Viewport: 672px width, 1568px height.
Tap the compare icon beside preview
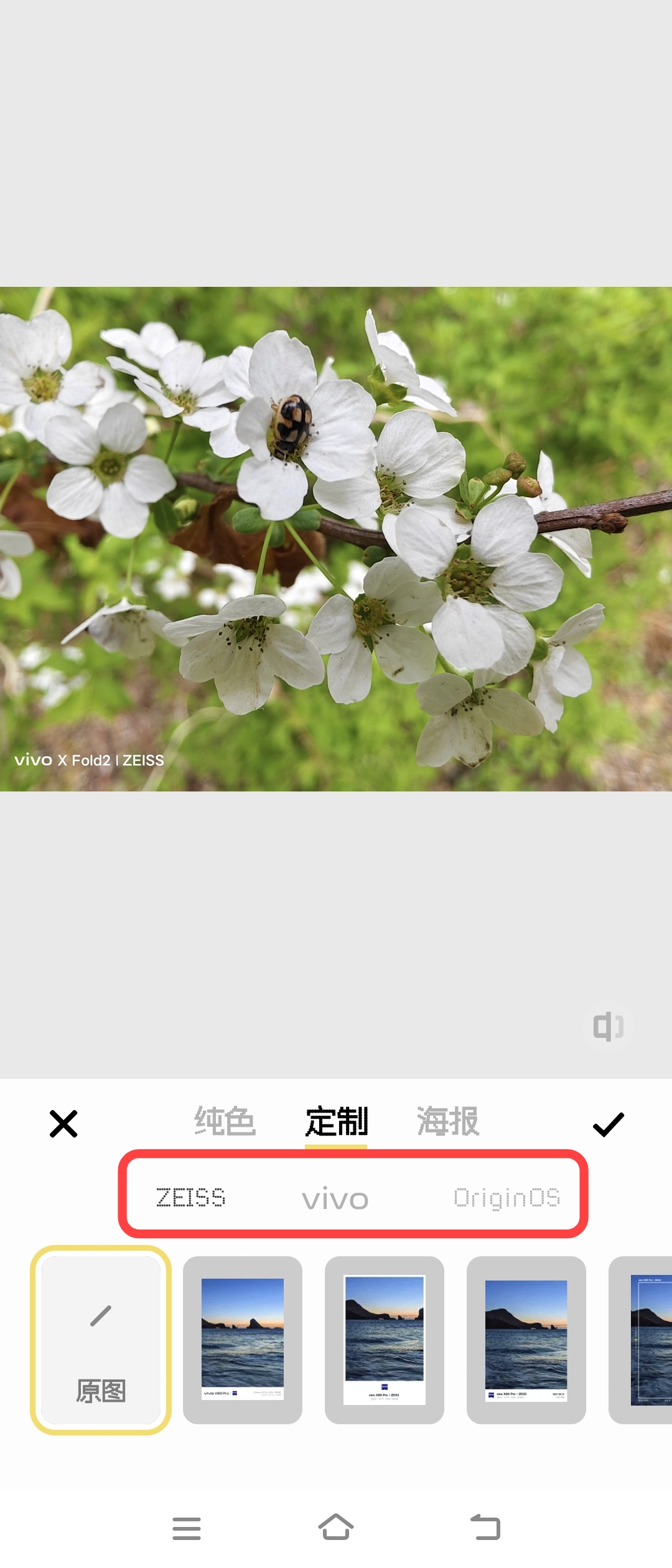pos(608,1027)
